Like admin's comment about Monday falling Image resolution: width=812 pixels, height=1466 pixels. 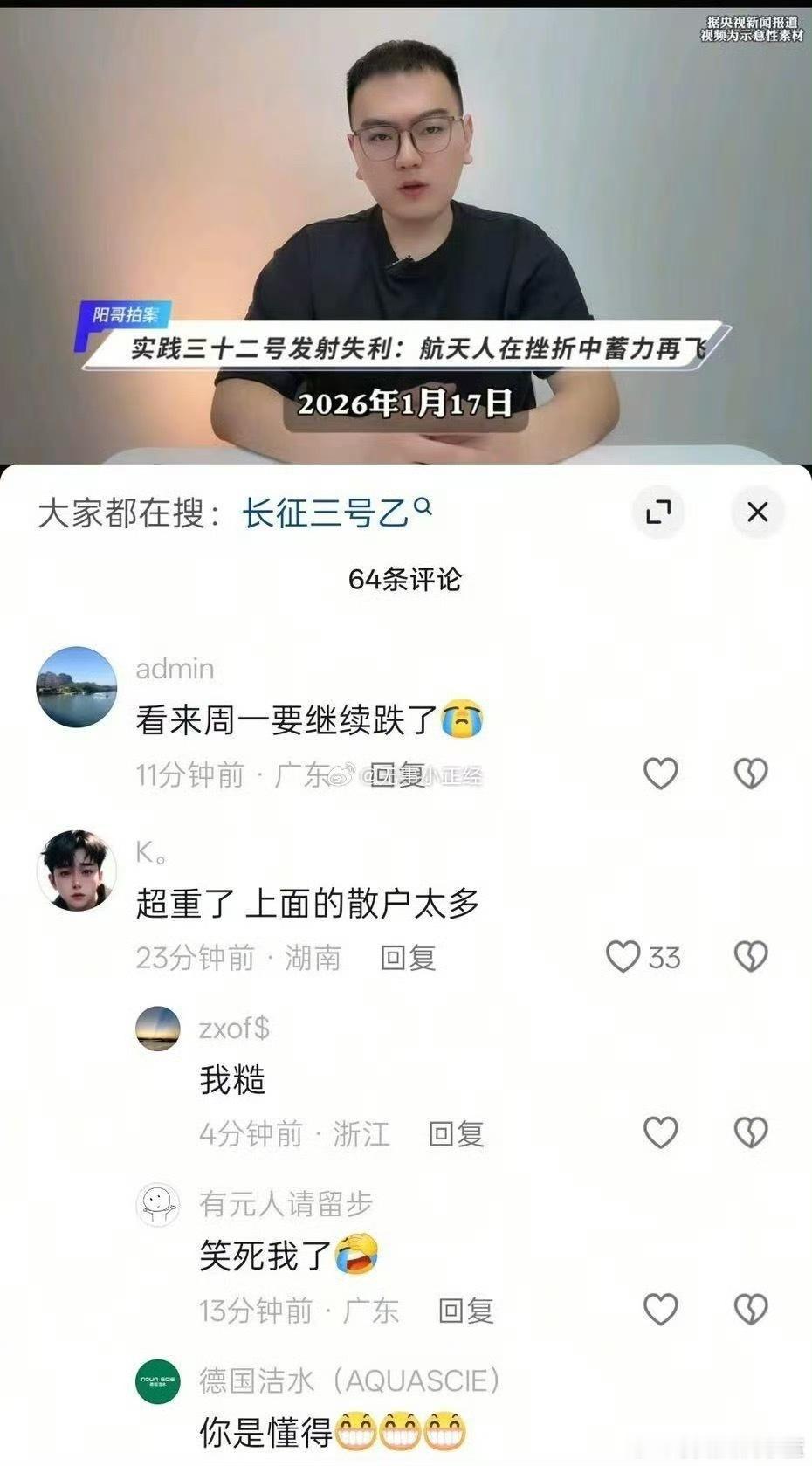(x=660, y=774)
